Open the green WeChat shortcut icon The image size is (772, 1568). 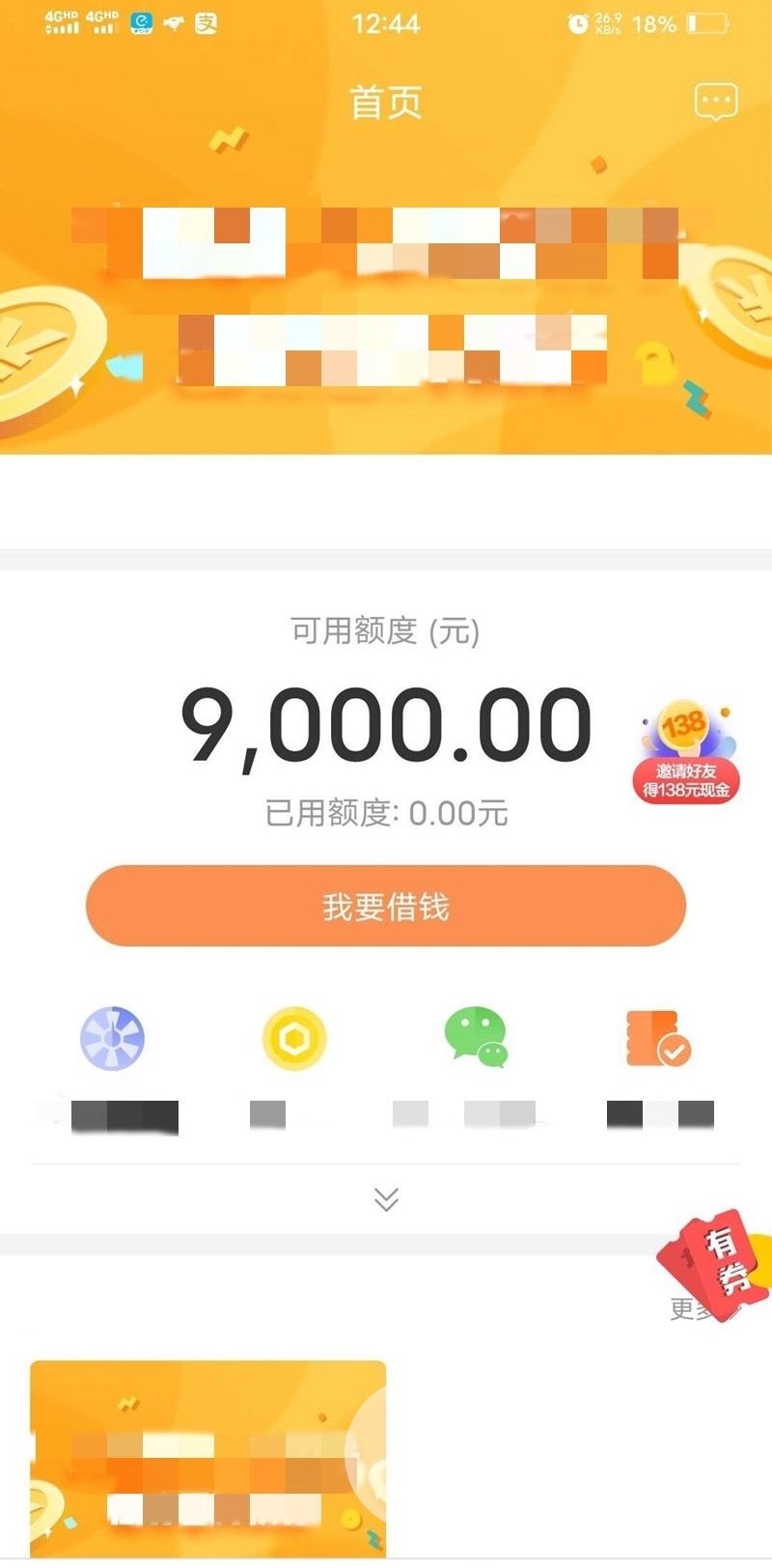tap(476, 1038)
